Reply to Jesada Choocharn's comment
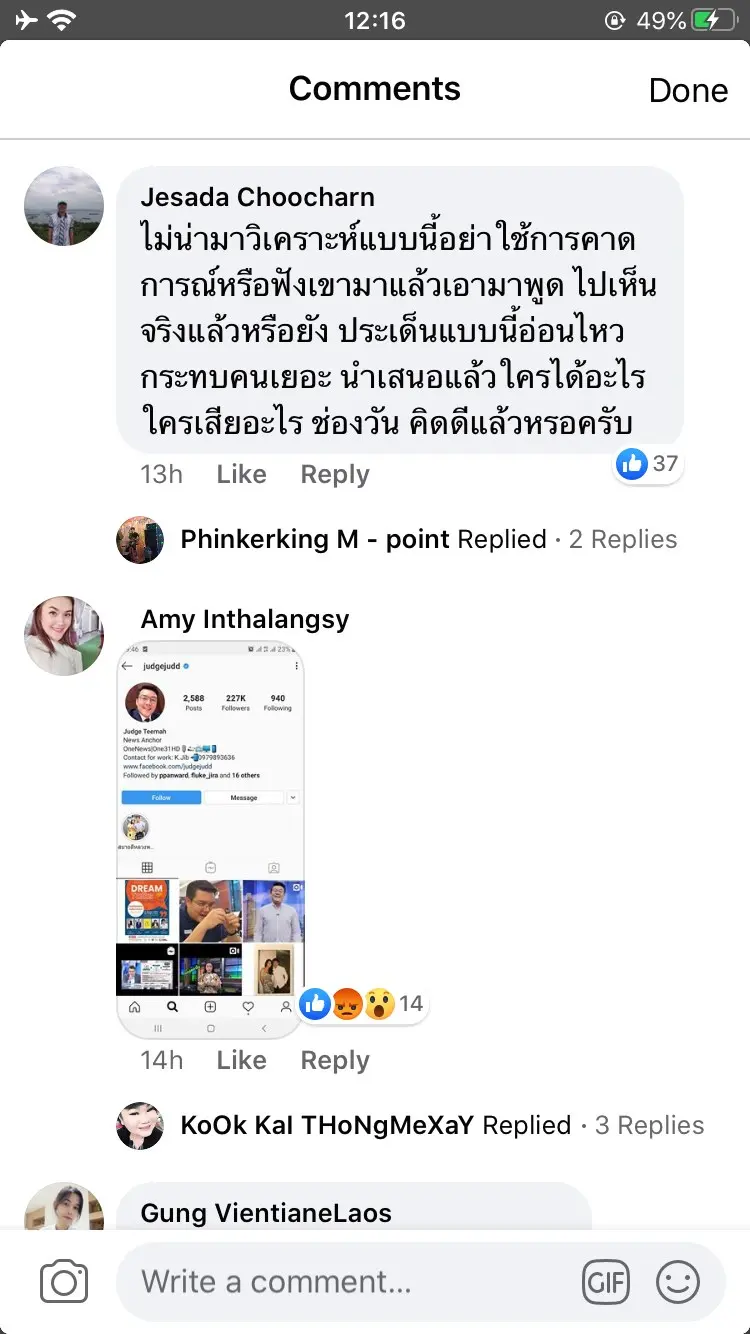750x1334 pixels. coord(334,474)
